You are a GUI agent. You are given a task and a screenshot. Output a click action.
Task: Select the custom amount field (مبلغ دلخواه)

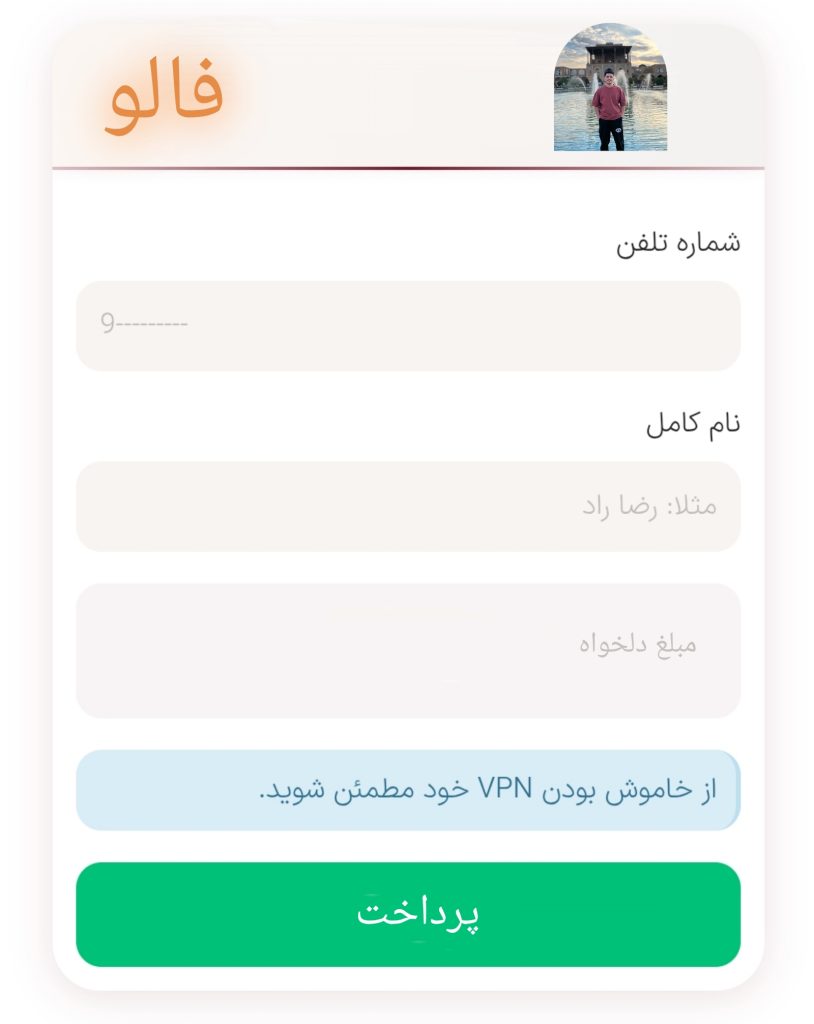(x=408, y=650)
